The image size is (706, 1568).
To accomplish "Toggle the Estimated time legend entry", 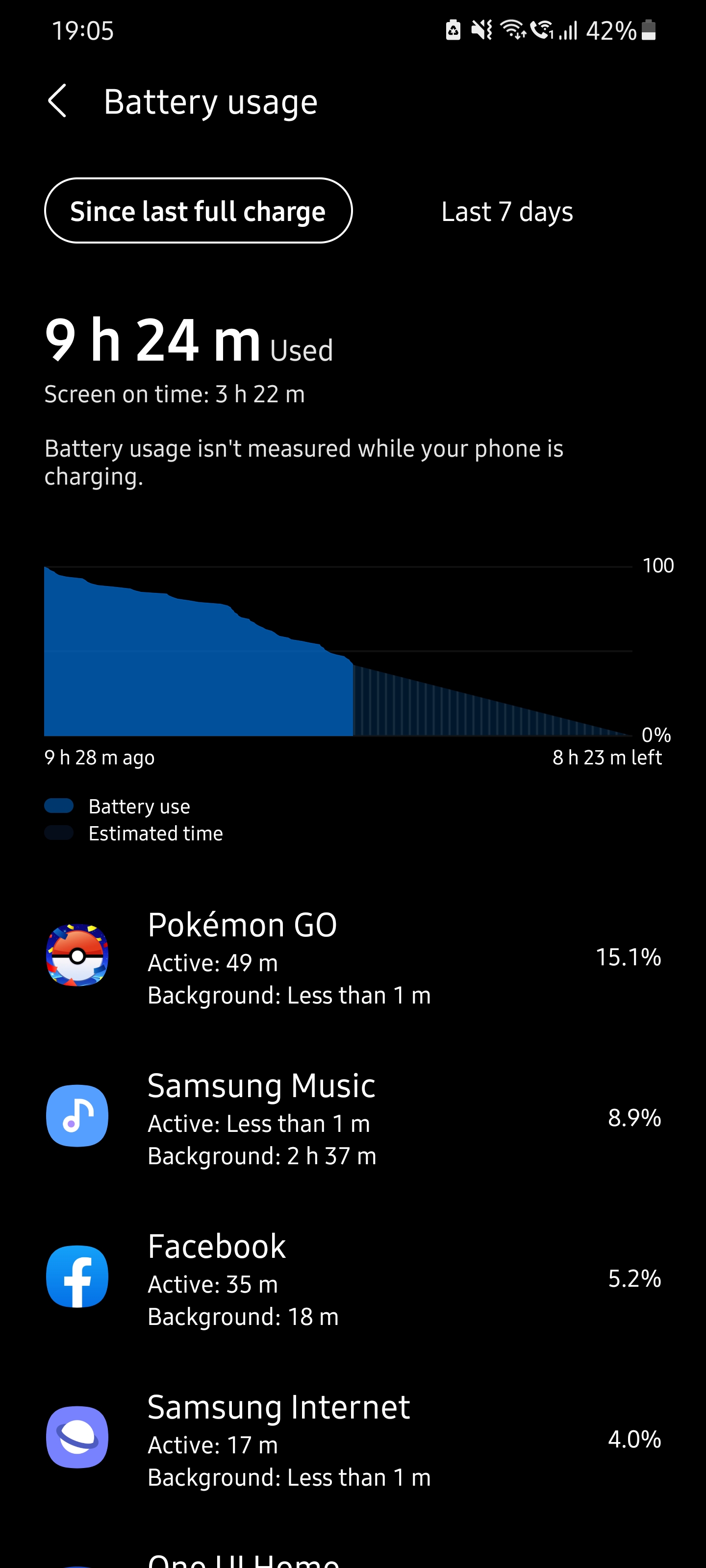I will click(134, 833).
